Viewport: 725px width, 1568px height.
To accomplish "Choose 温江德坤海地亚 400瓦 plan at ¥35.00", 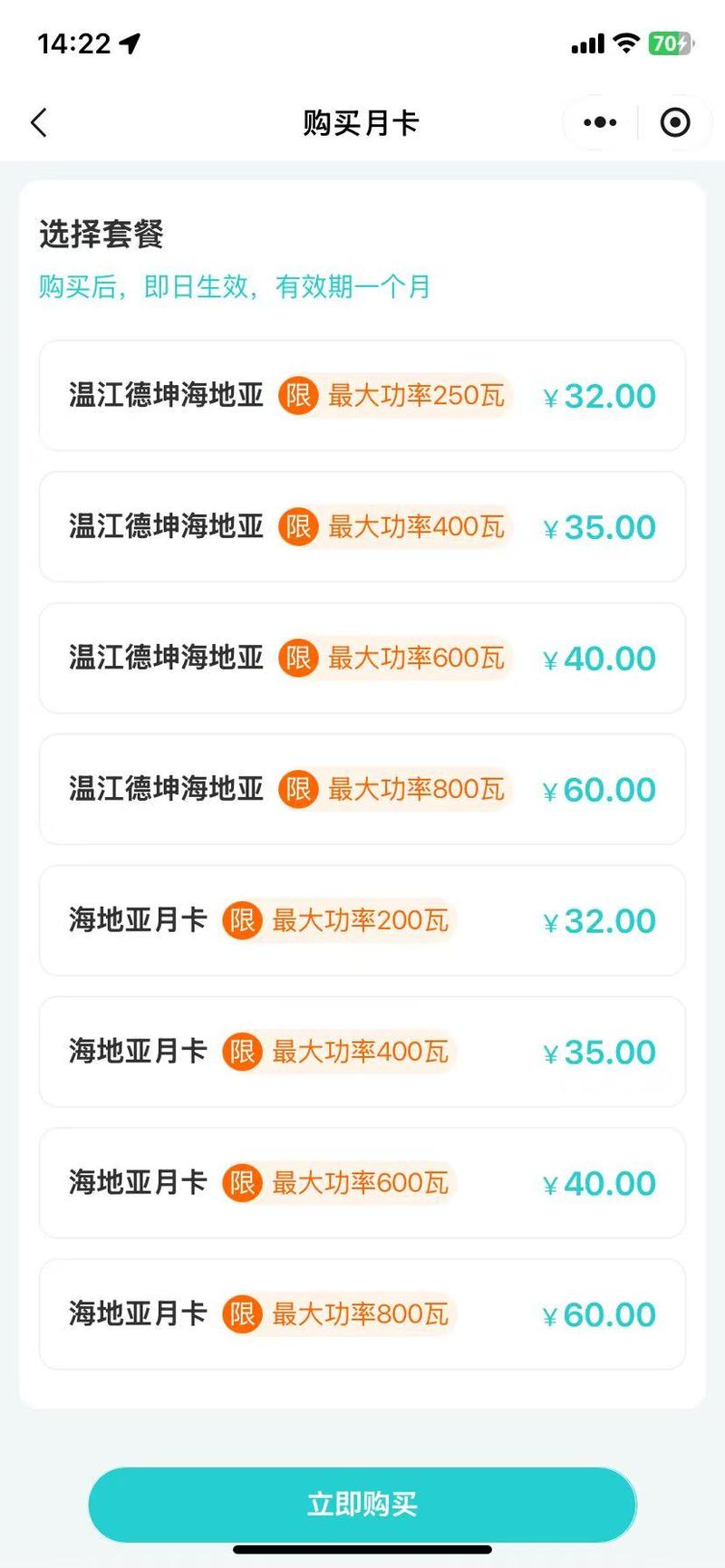I will [x=362, y=527].
